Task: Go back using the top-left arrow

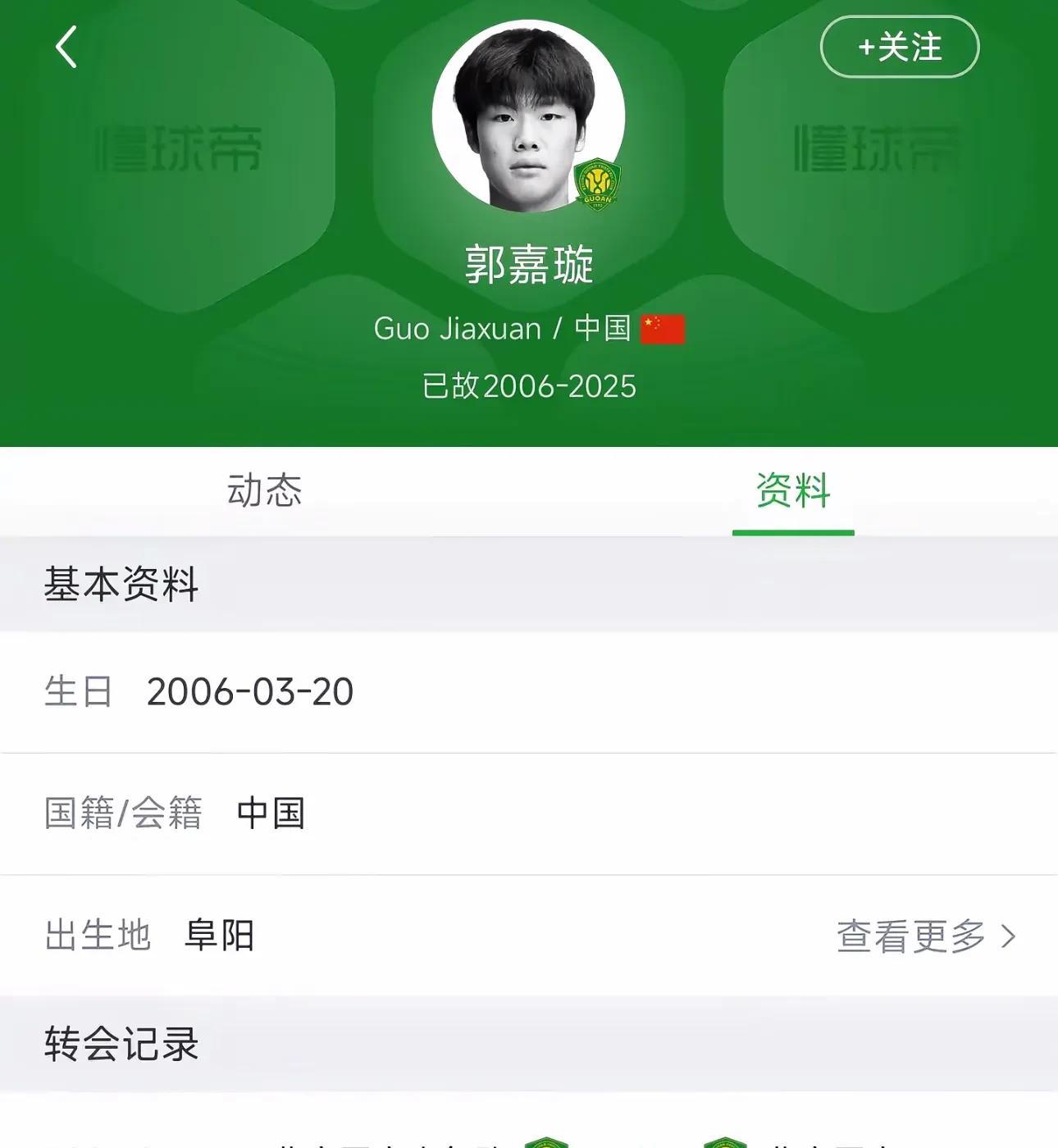Action: 66,47
